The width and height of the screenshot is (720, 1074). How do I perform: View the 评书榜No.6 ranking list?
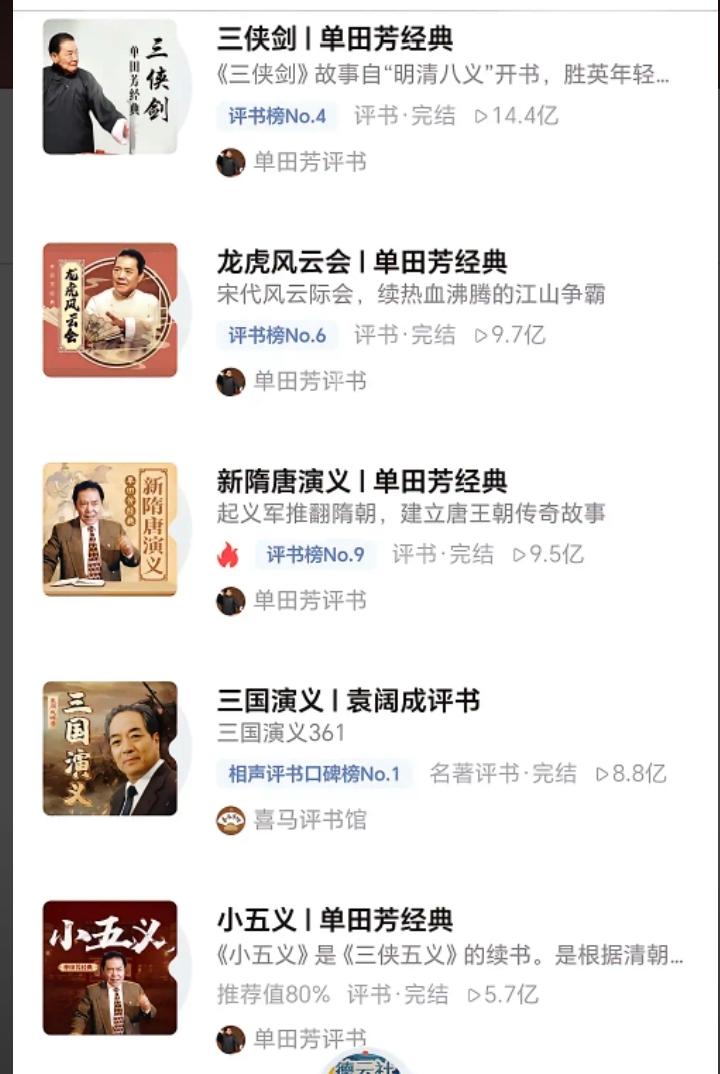(x=277, y=335)
